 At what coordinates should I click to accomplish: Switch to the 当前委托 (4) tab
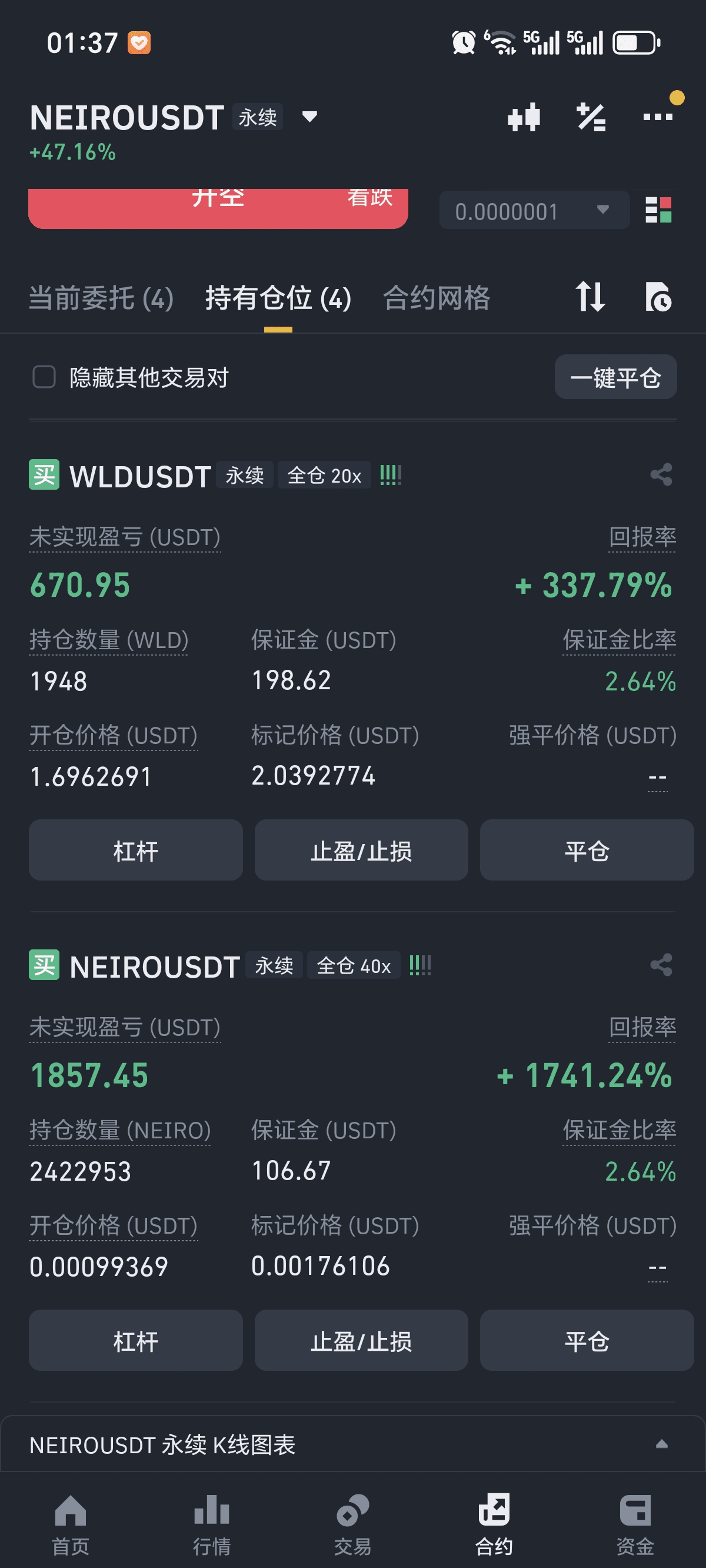pyautogui.click(x=102, y=298)
